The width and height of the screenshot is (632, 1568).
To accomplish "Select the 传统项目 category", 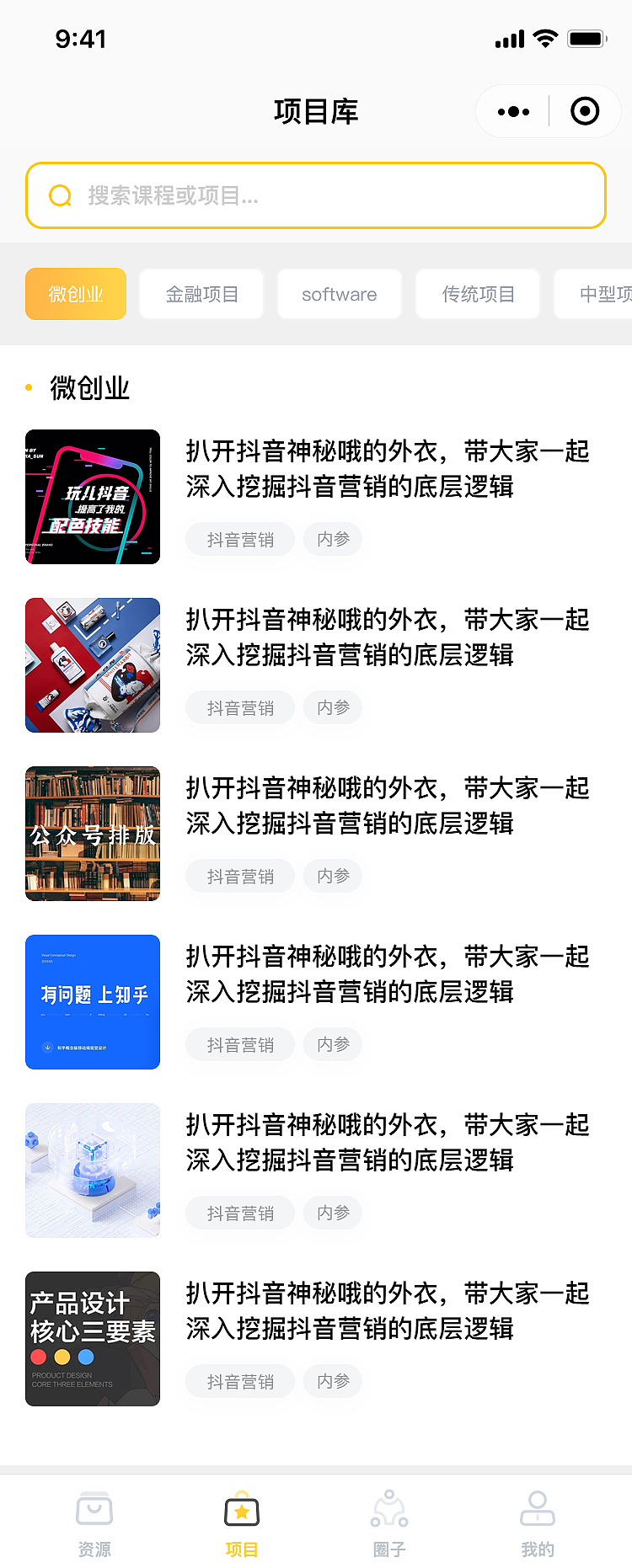I will tap(477, 294).
